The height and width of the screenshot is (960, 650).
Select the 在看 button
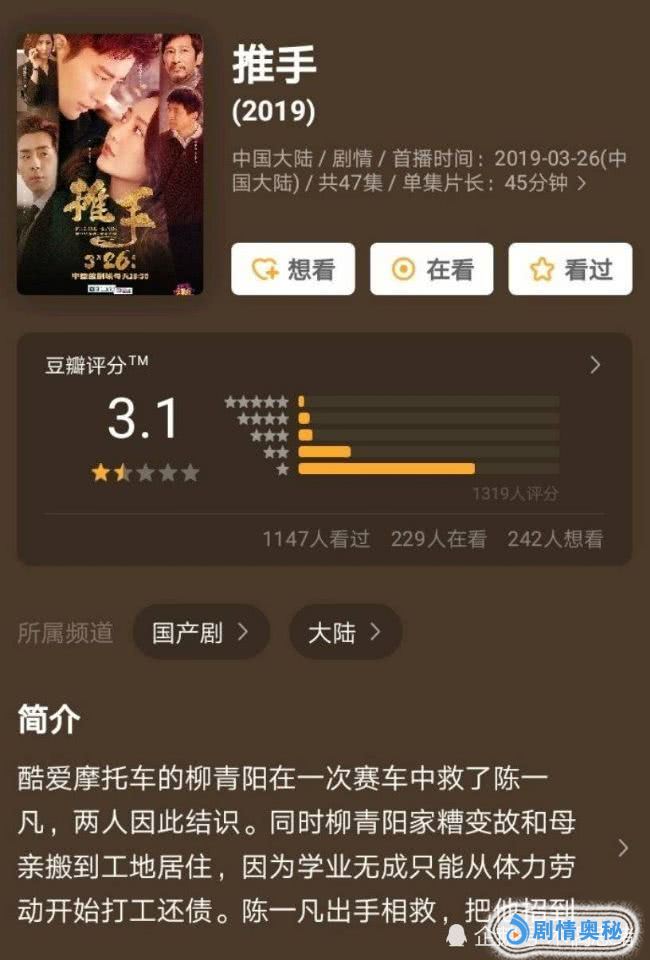click(x=431, y=269)
